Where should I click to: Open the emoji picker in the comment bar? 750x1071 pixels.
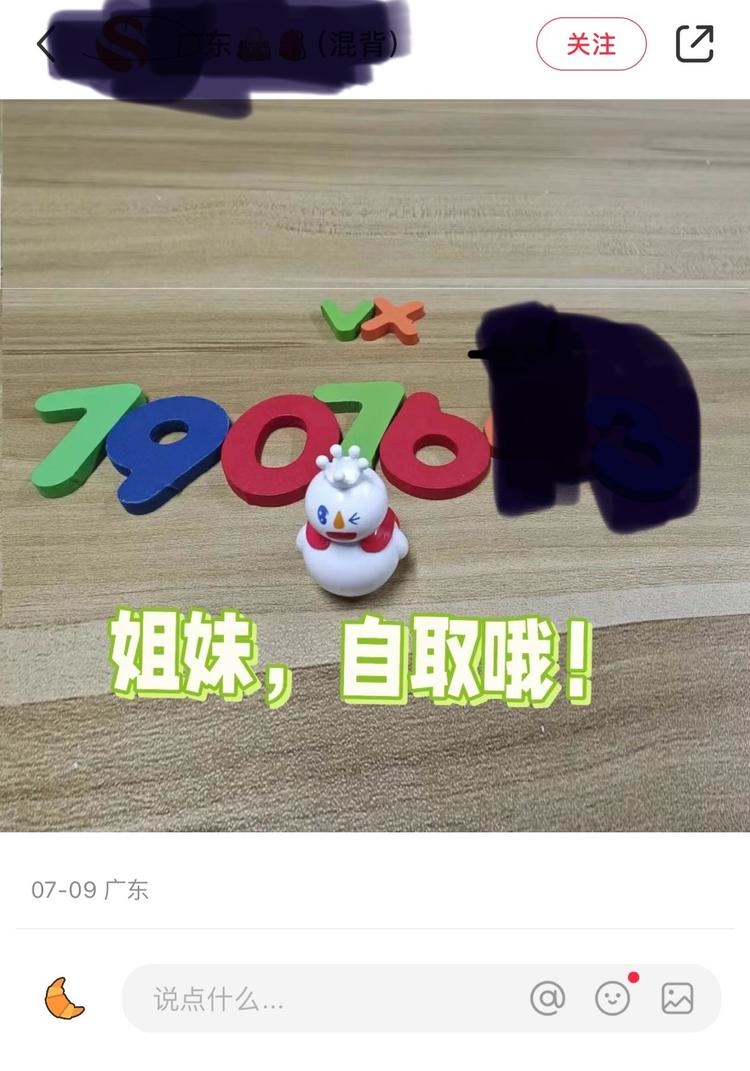click(613, 998)
